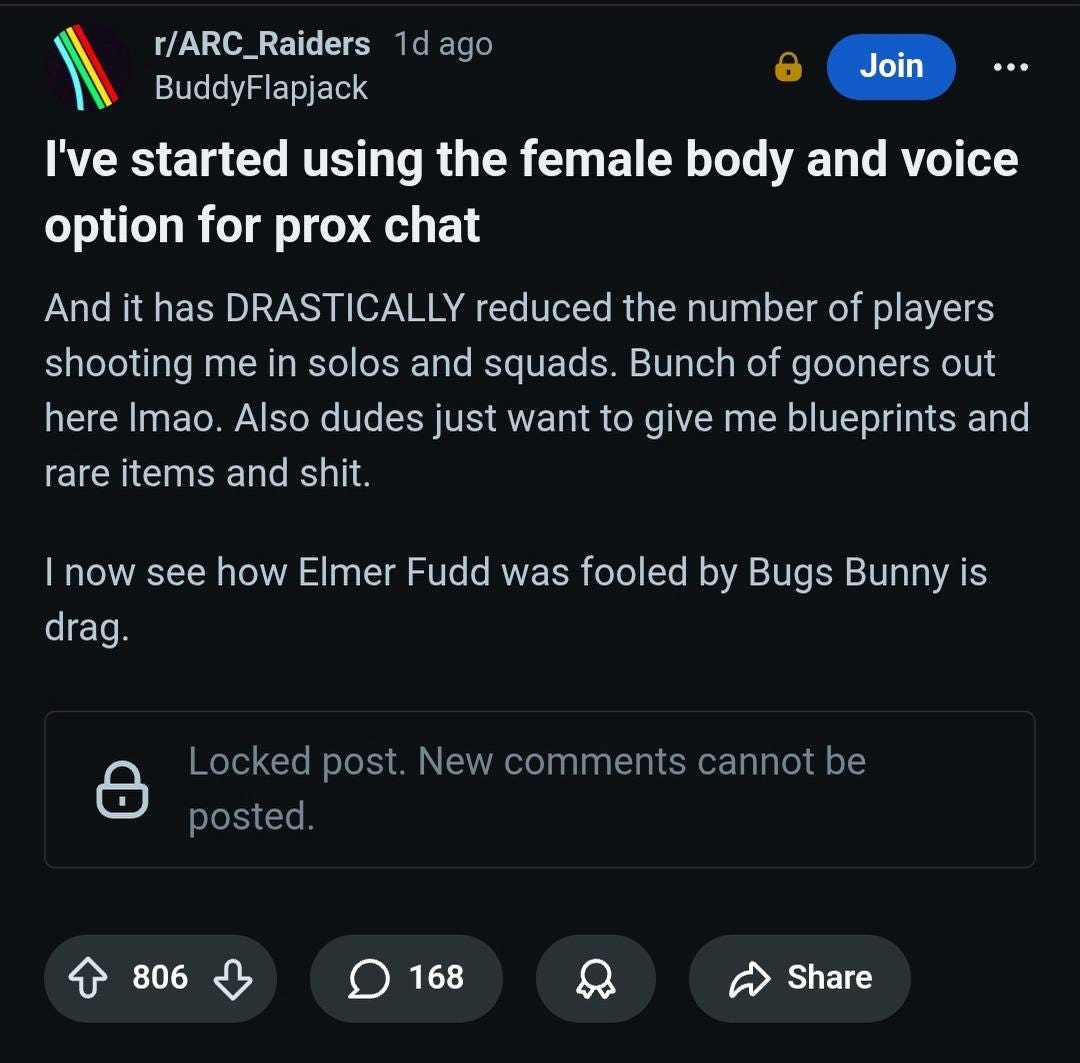Open the post overflow menu
The width and height of the screenshot is (1080, 1063).
click(1010, 67)
